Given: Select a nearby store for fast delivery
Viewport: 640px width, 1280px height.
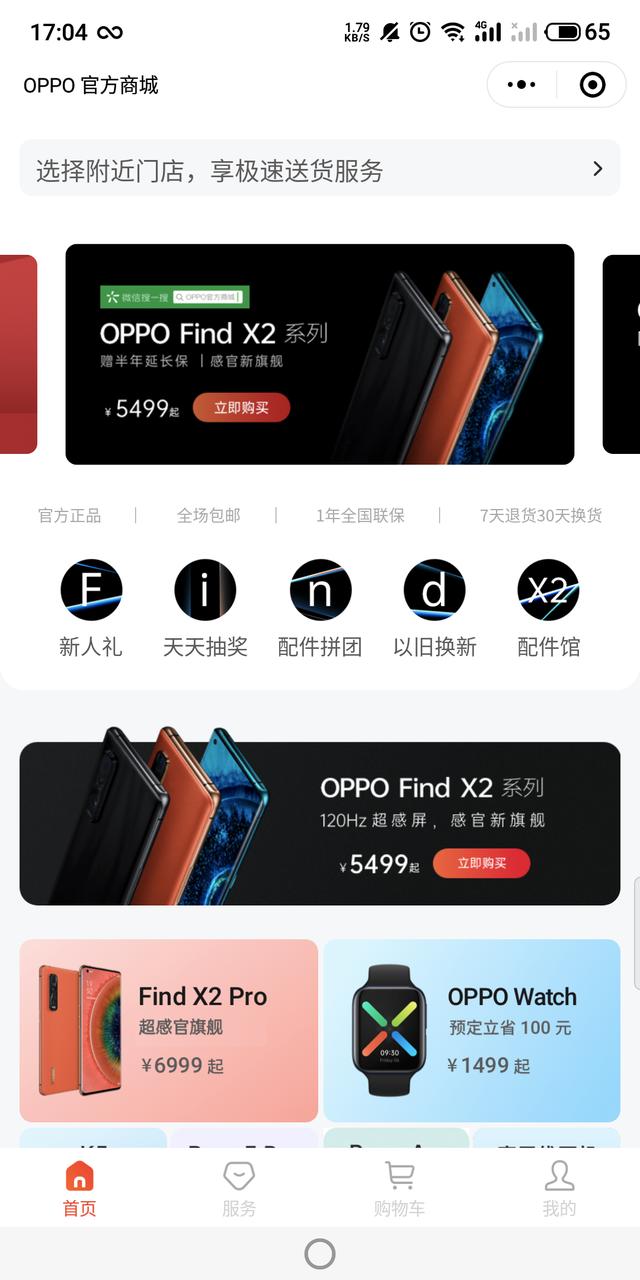Looking at the screenshot, I should click(320, 169).
